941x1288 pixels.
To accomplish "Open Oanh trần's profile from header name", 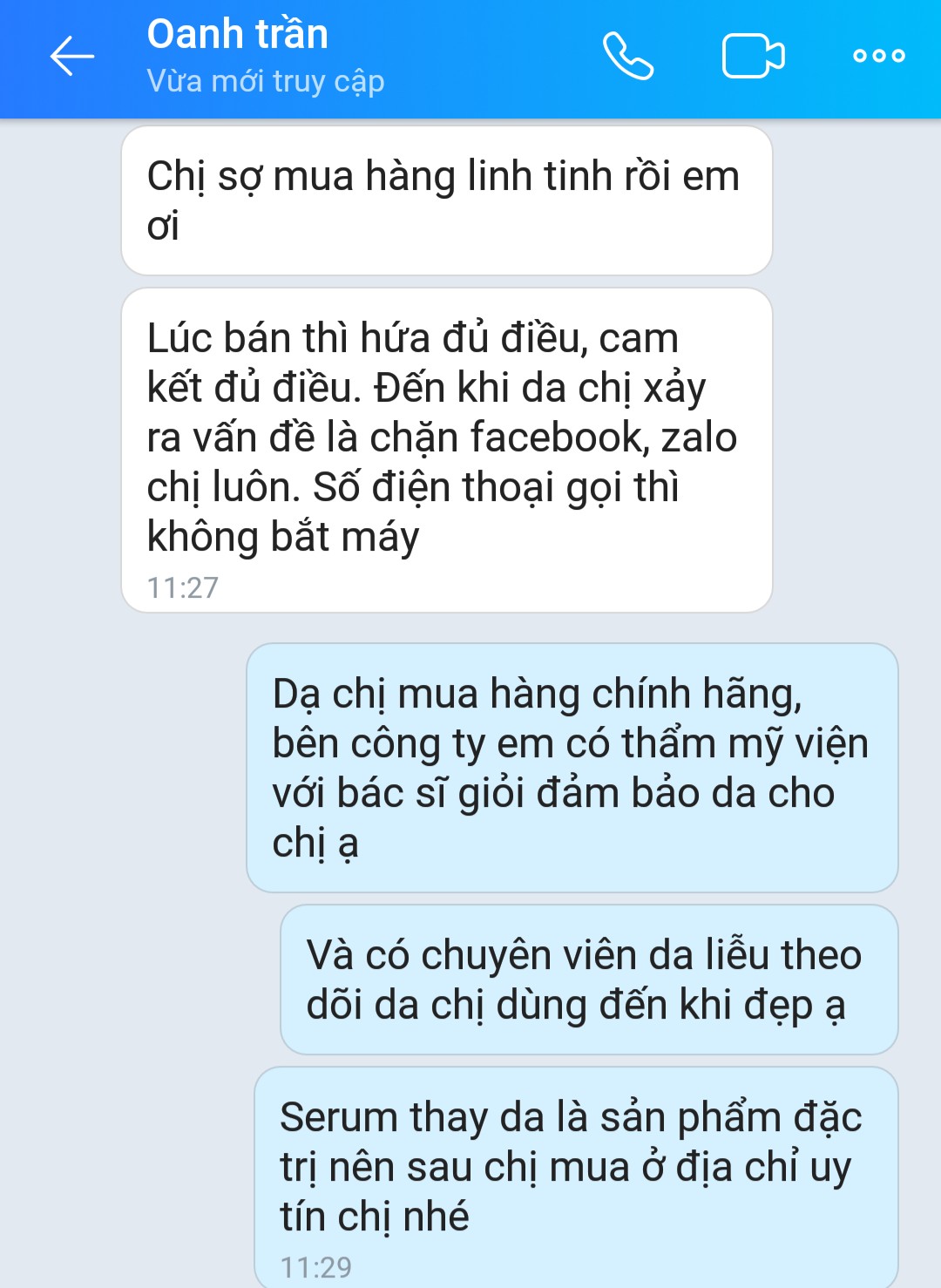I will pos(238,36).
